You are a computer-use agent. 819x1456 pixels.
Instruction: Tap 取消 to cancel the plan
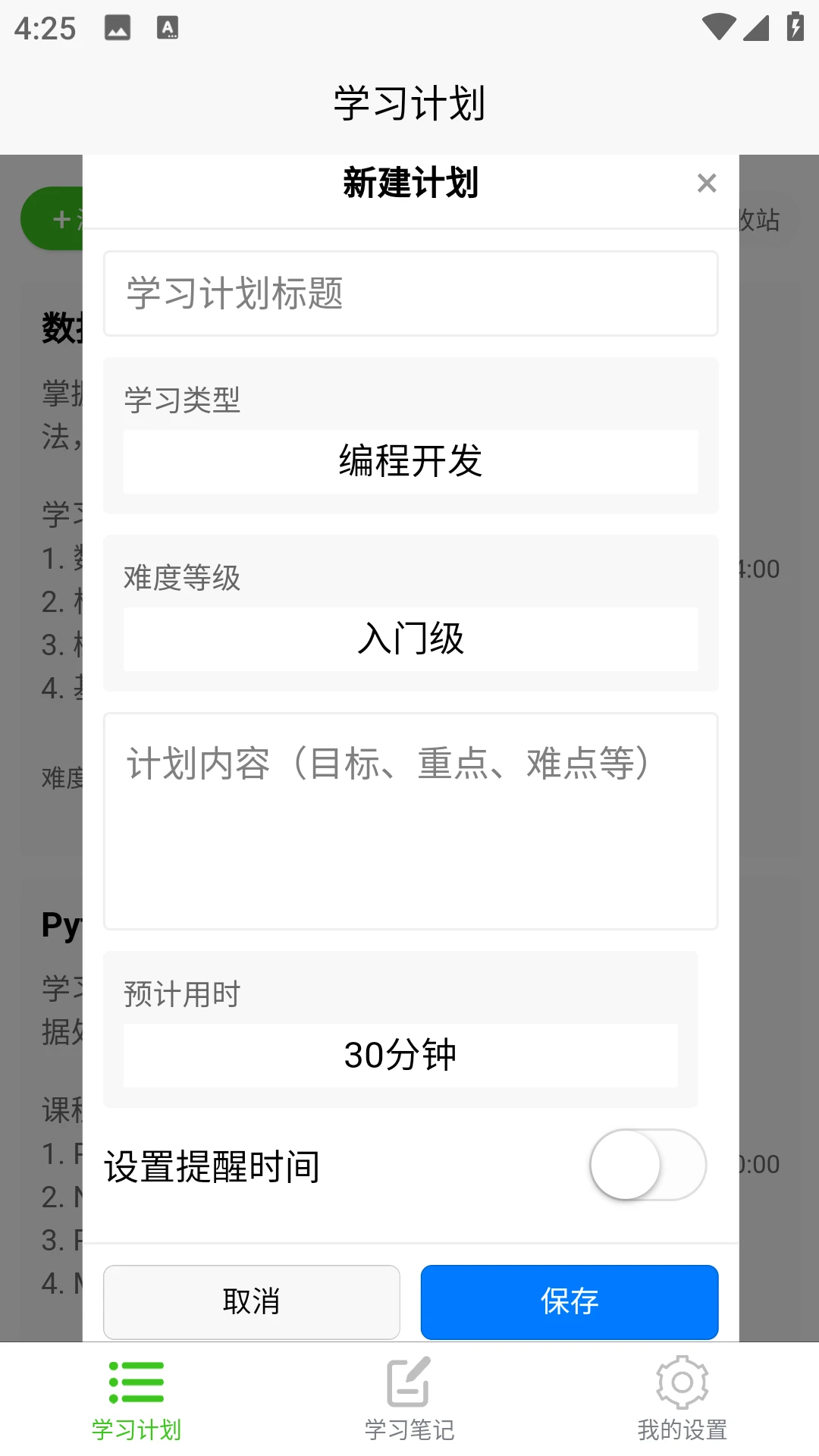(x=252, y=1302)
